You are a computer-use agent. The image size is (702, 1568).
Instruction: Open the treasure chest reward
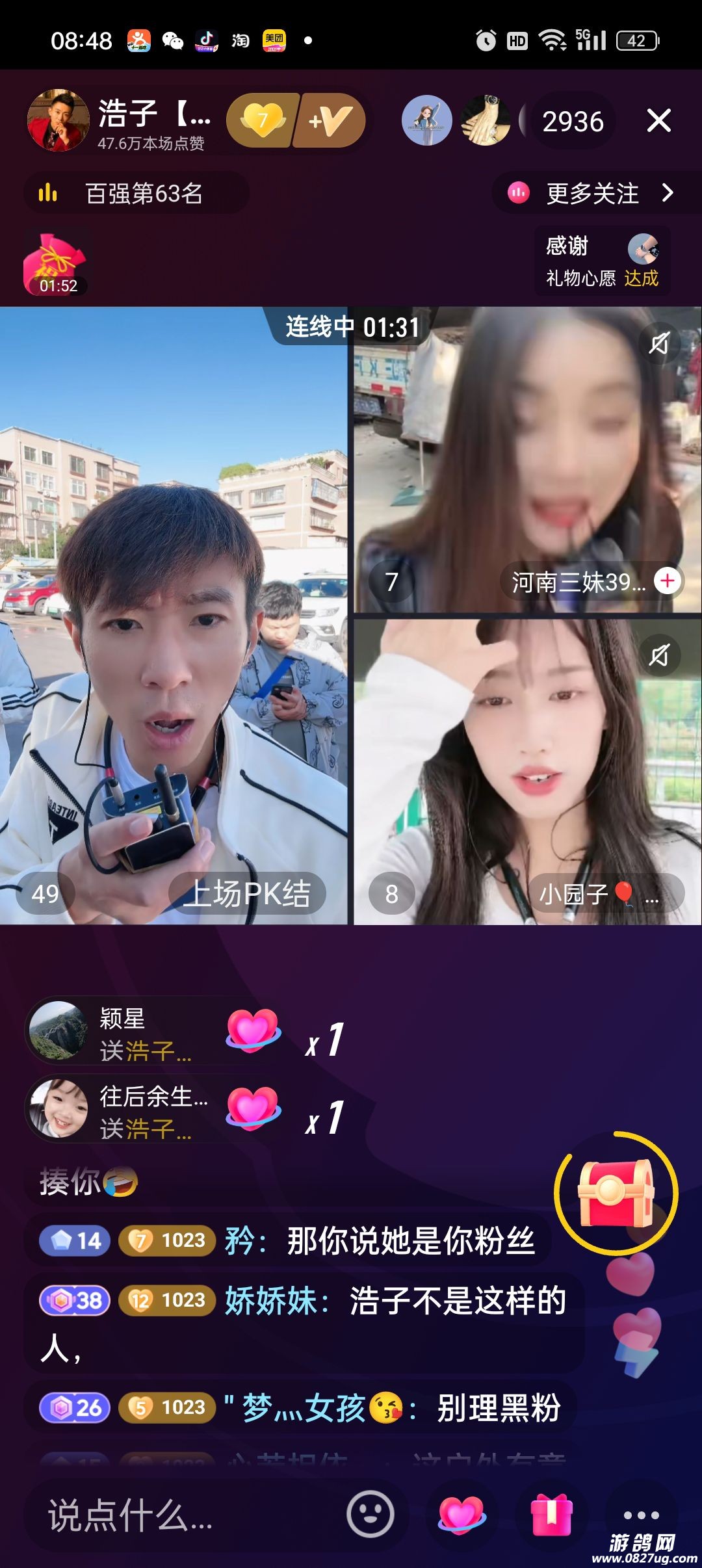click(x=616, y=1194)
